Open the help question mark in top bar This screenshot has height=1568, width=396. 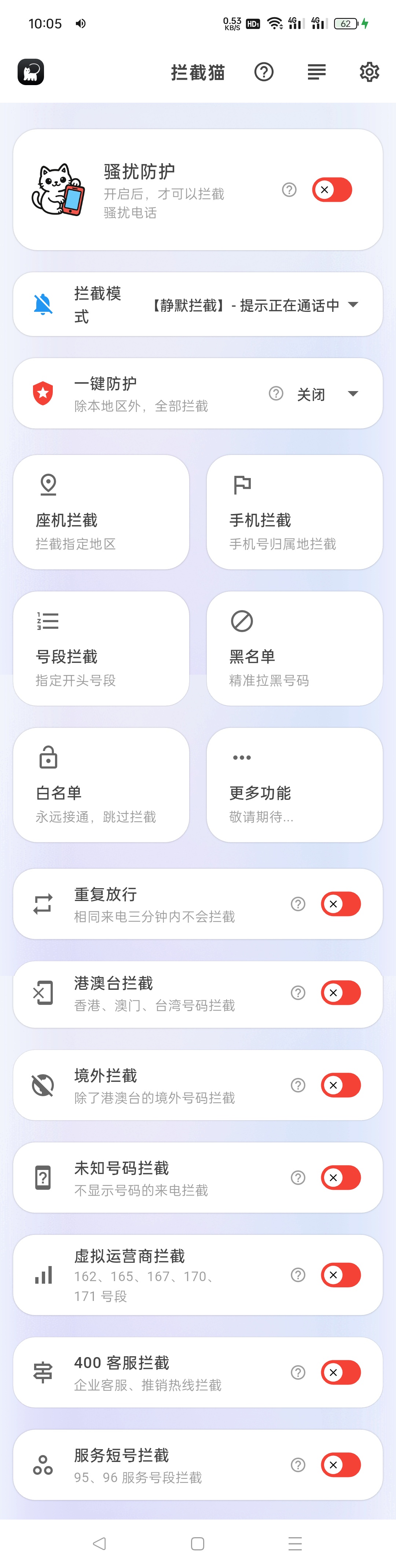click(x=264, y=72)
